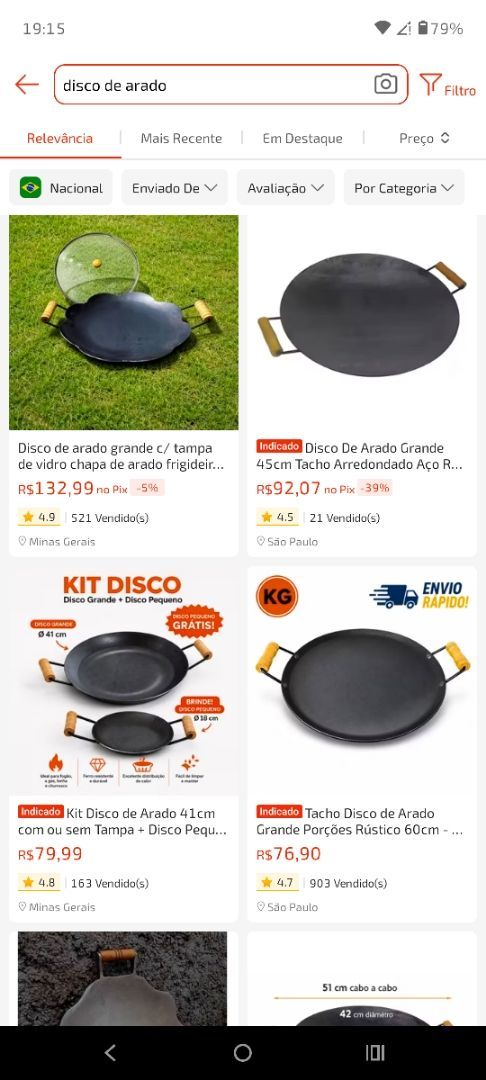486x1080 pixels.
Task: Select the Relevância sorting tab
Action: [x=60, y=138]
